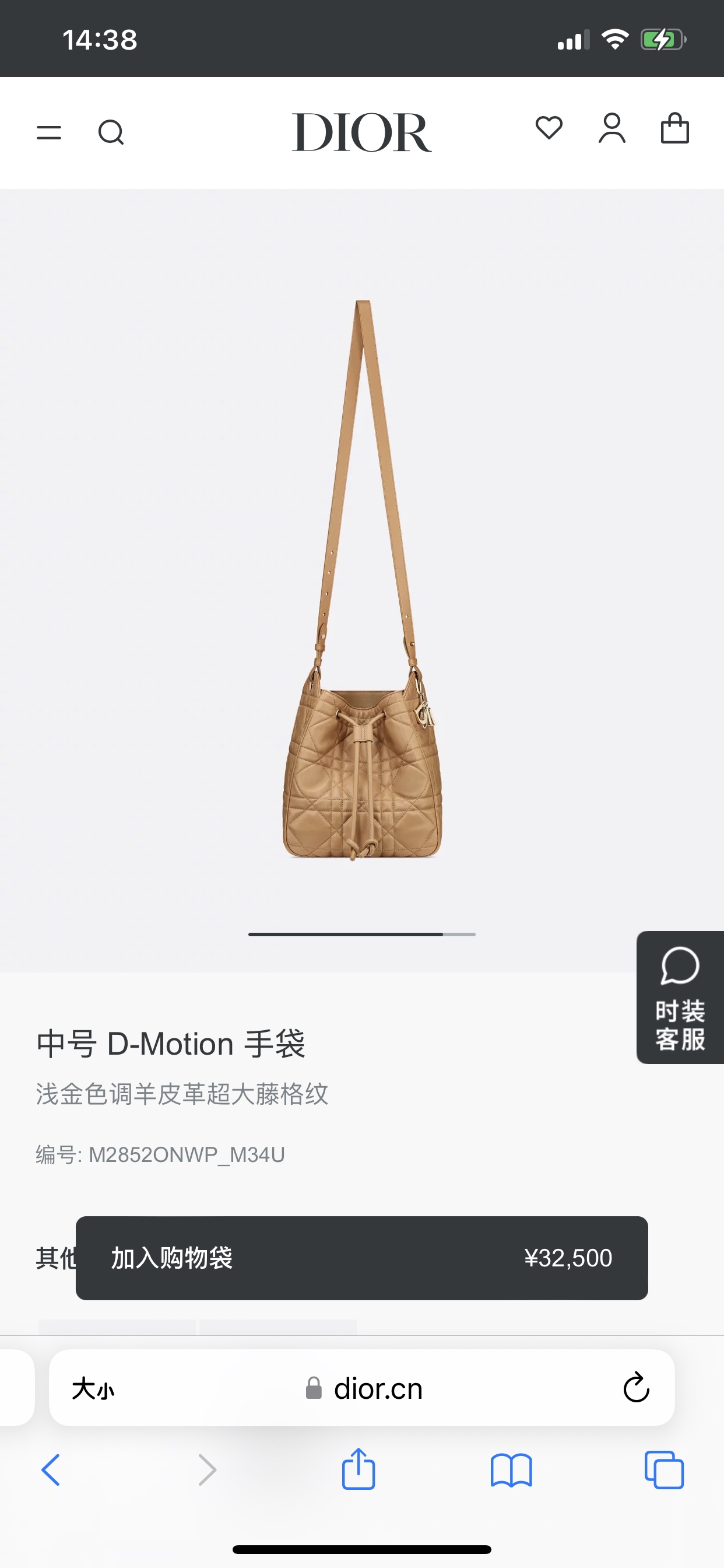Open Safari bookmarks
Image resolution: width=724 pixels, height=1568 pixels.
511,1471
